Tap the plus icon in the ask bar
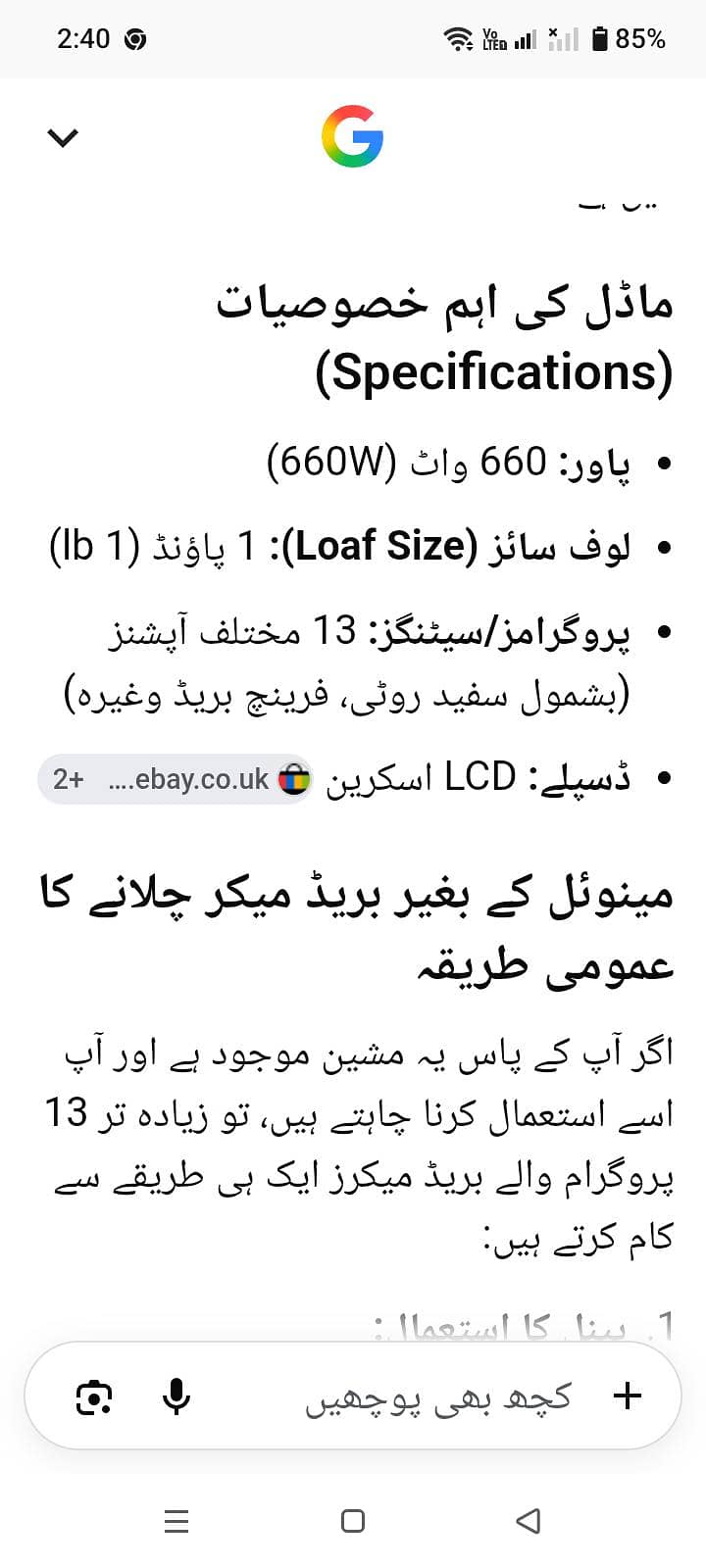This screenshot has height=1568, width=706. [x=627, y=1396]
